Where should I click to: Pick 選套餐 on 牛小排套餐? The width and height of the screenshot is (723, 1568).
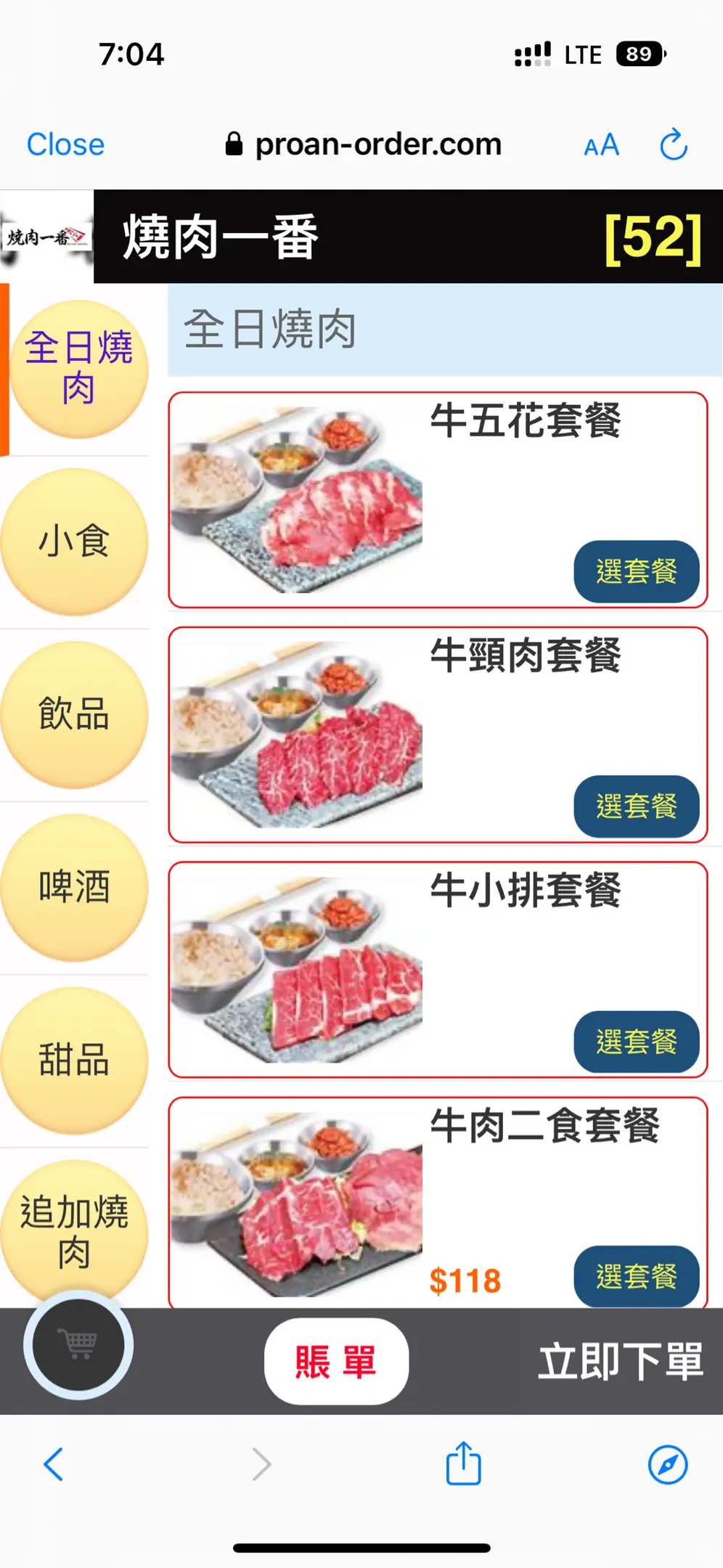coord(636,1042)
